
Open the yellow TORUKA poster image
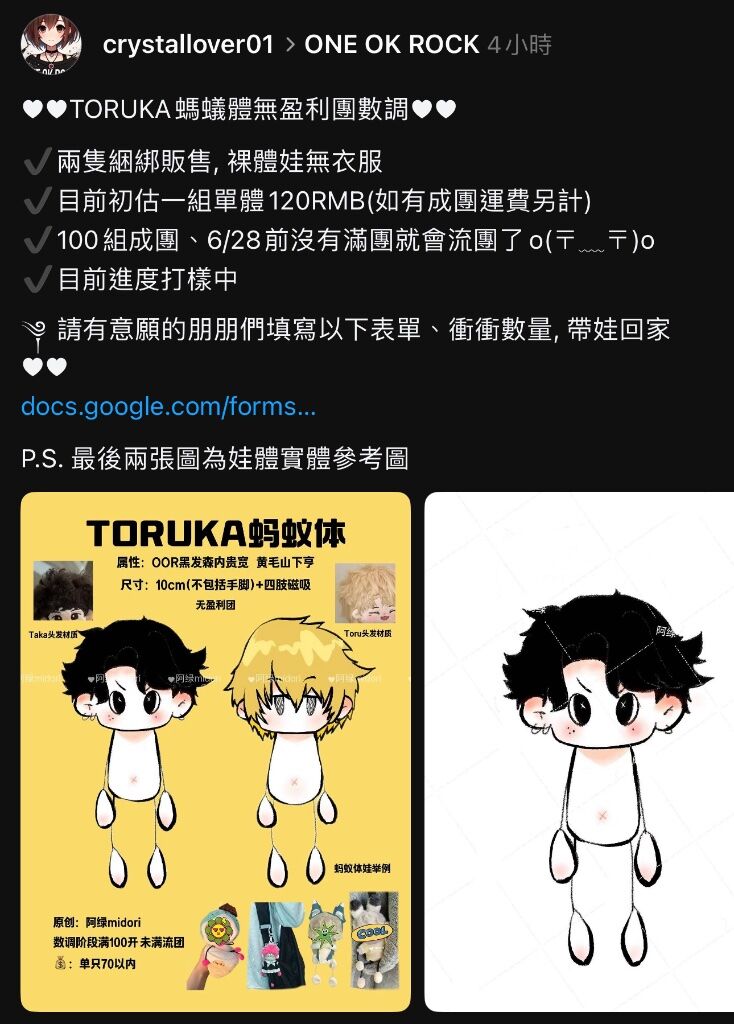(215, 750)
